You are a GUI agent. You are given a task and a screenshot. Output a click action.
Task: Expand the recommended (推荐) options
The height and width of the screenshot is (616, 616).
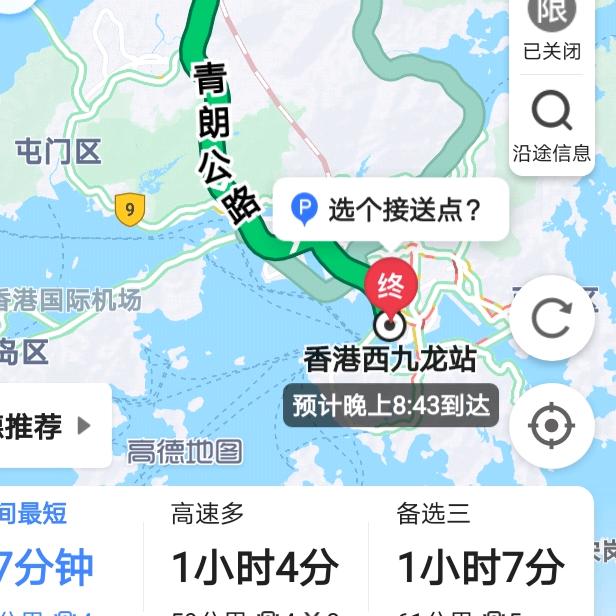click(x=48, y=426)
